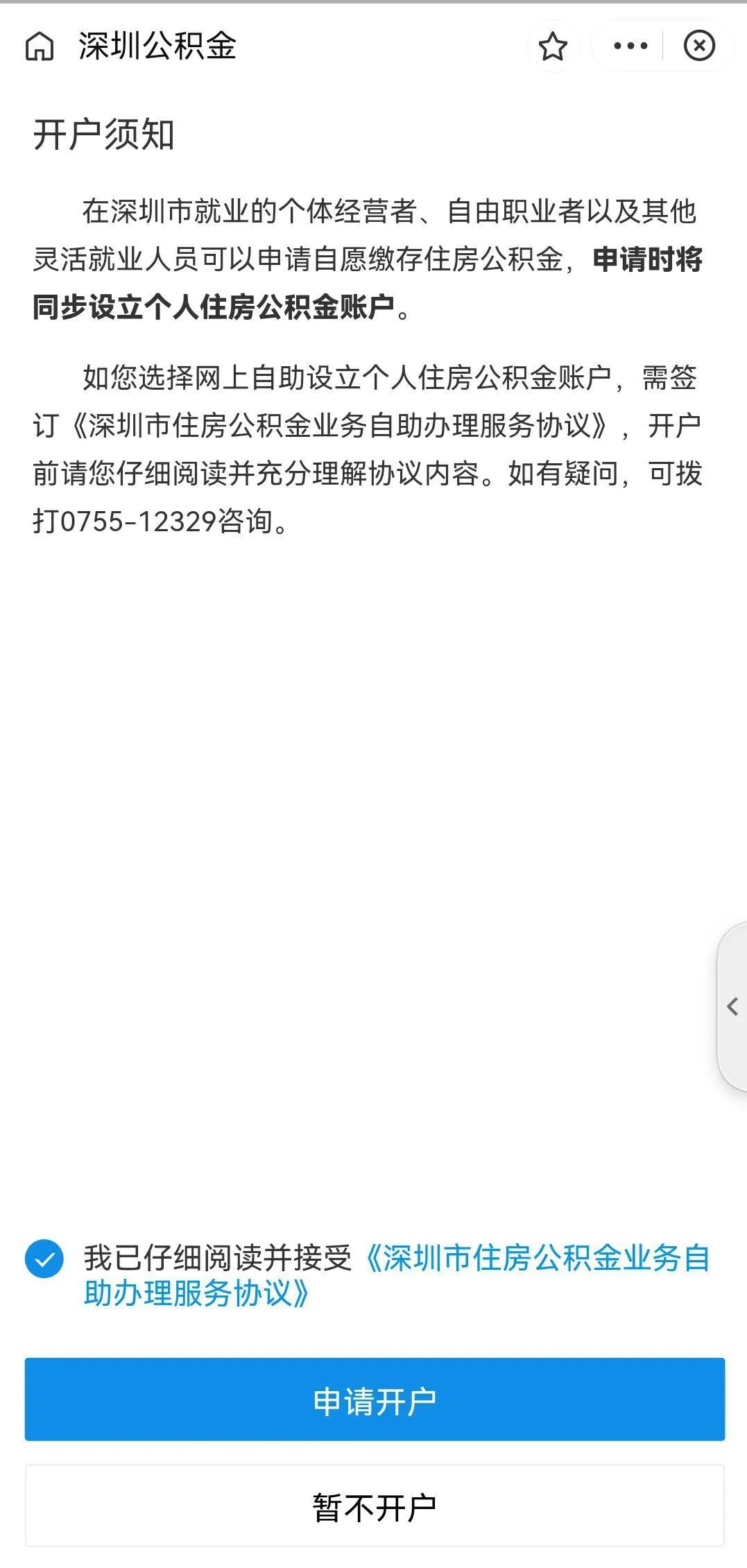This screenshot has width=747, height=1568.
Task: Close the 深圳公积金 mini program
Action: (699, 46)
